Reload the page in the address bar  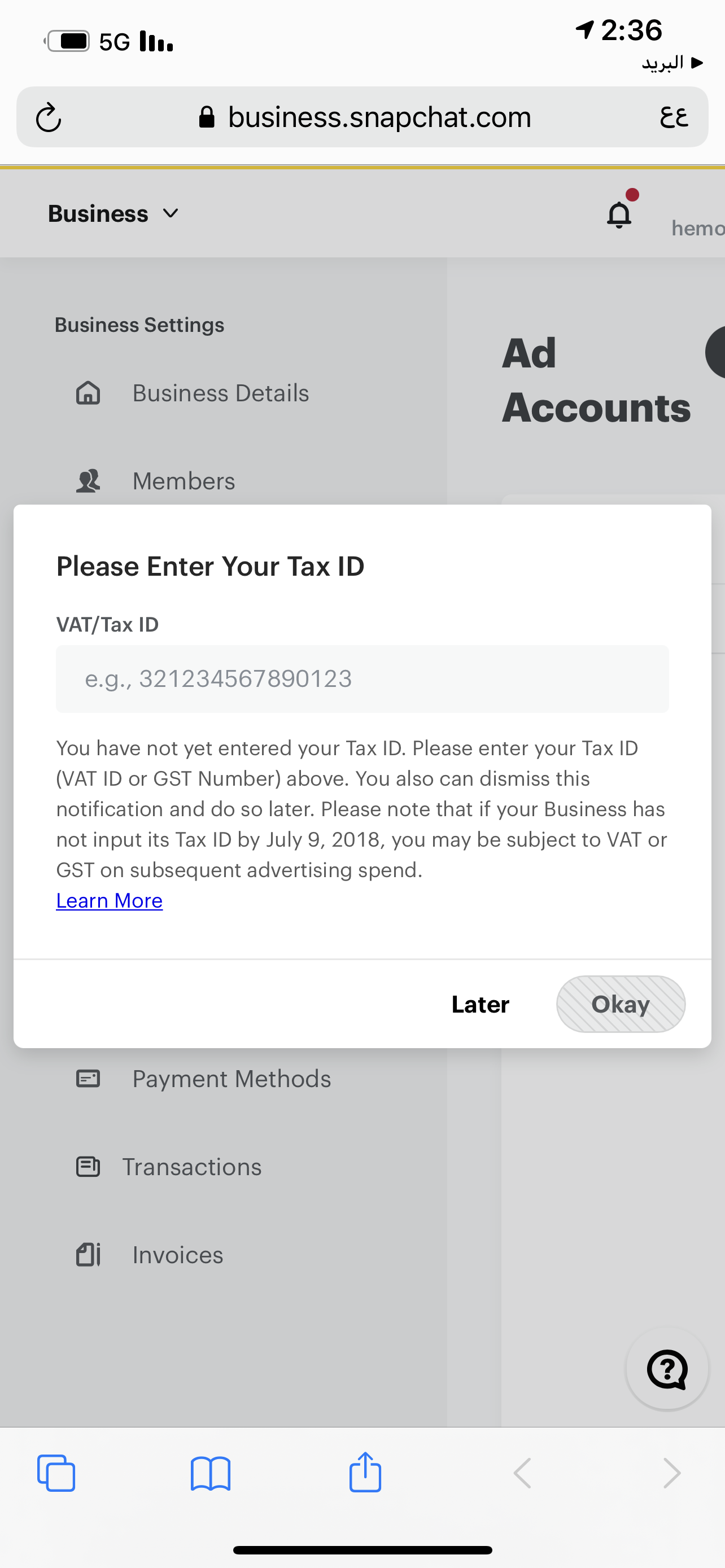[x=49, y=117]
